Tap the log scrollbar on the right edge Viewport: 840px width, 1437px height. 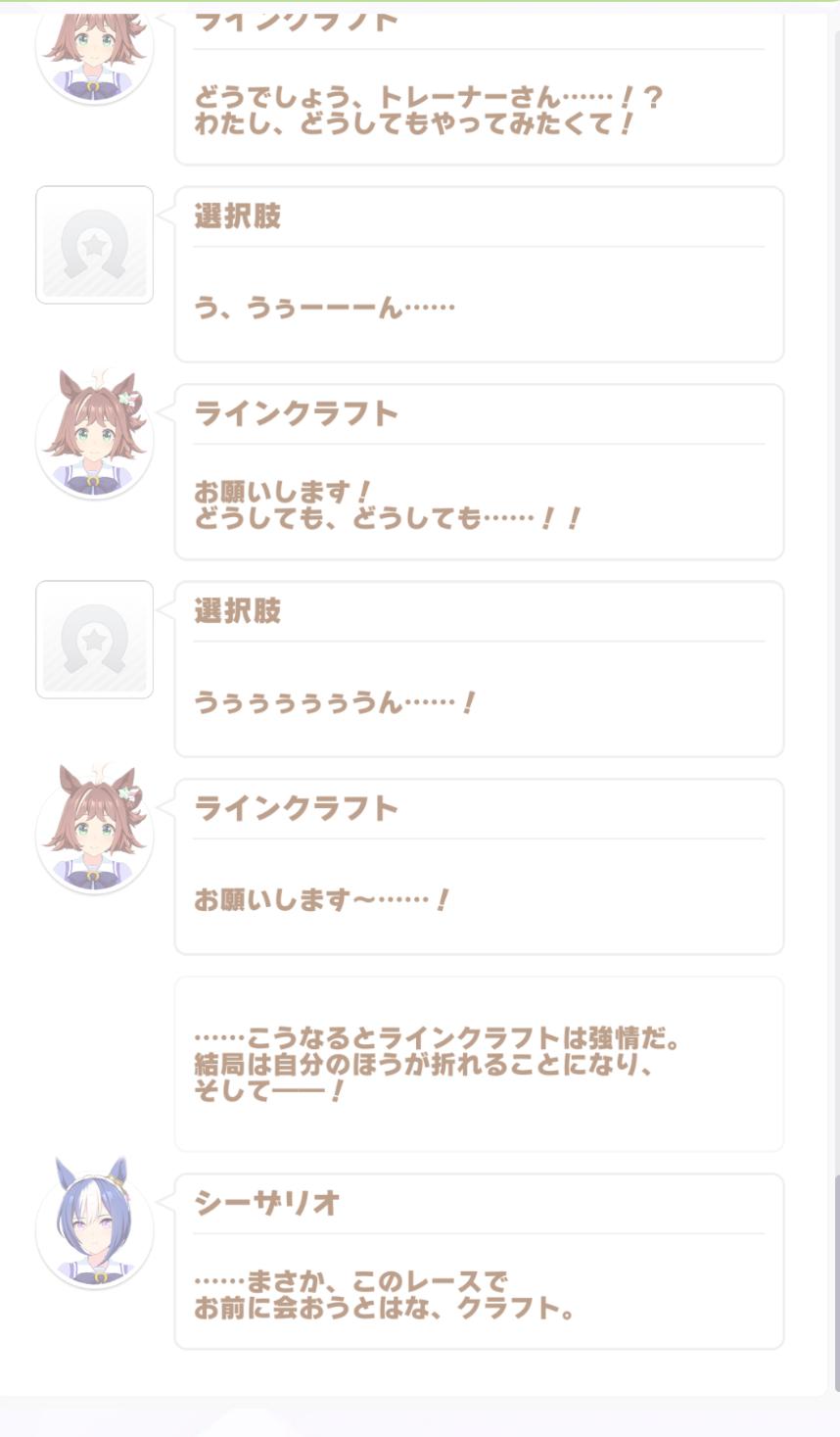[835, 1283]
